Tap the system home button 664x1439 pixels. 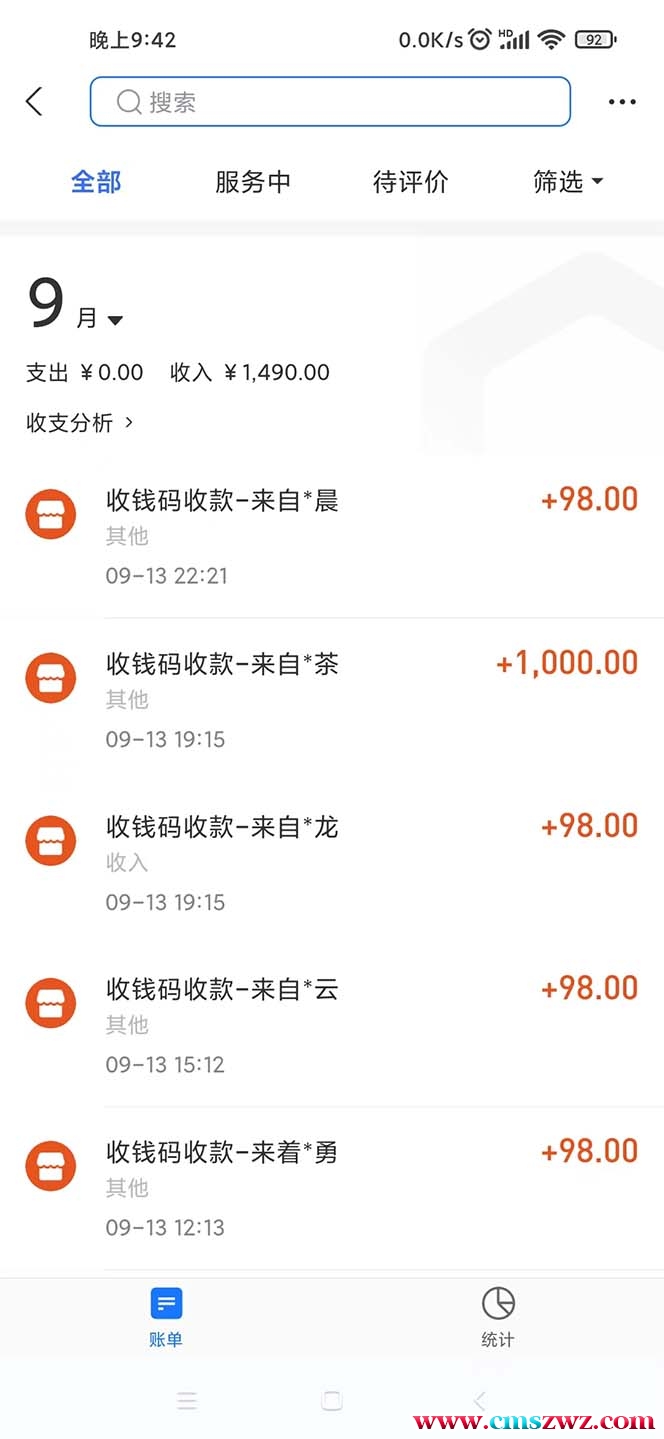coord(332,1401)
